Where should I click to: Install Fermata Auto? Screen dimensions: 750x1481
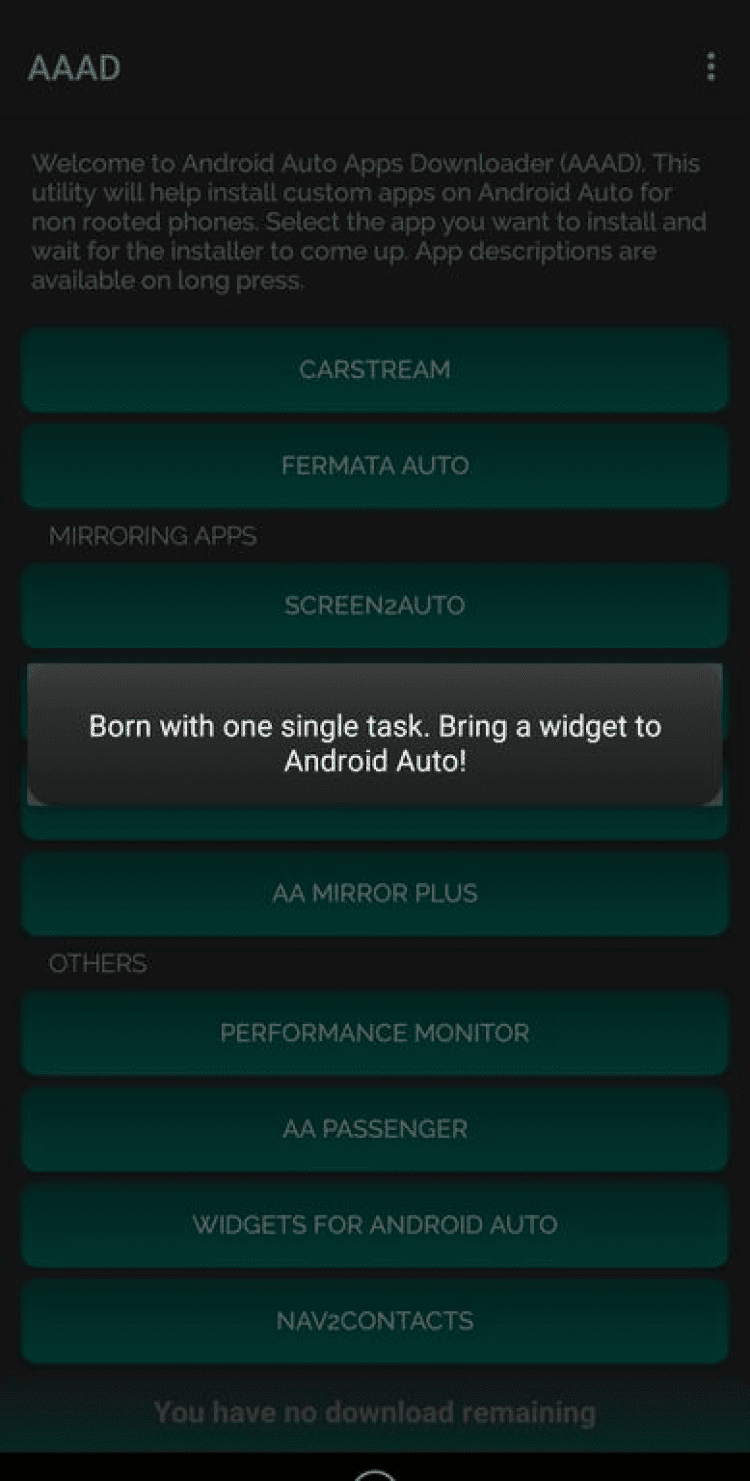point(375,466)
